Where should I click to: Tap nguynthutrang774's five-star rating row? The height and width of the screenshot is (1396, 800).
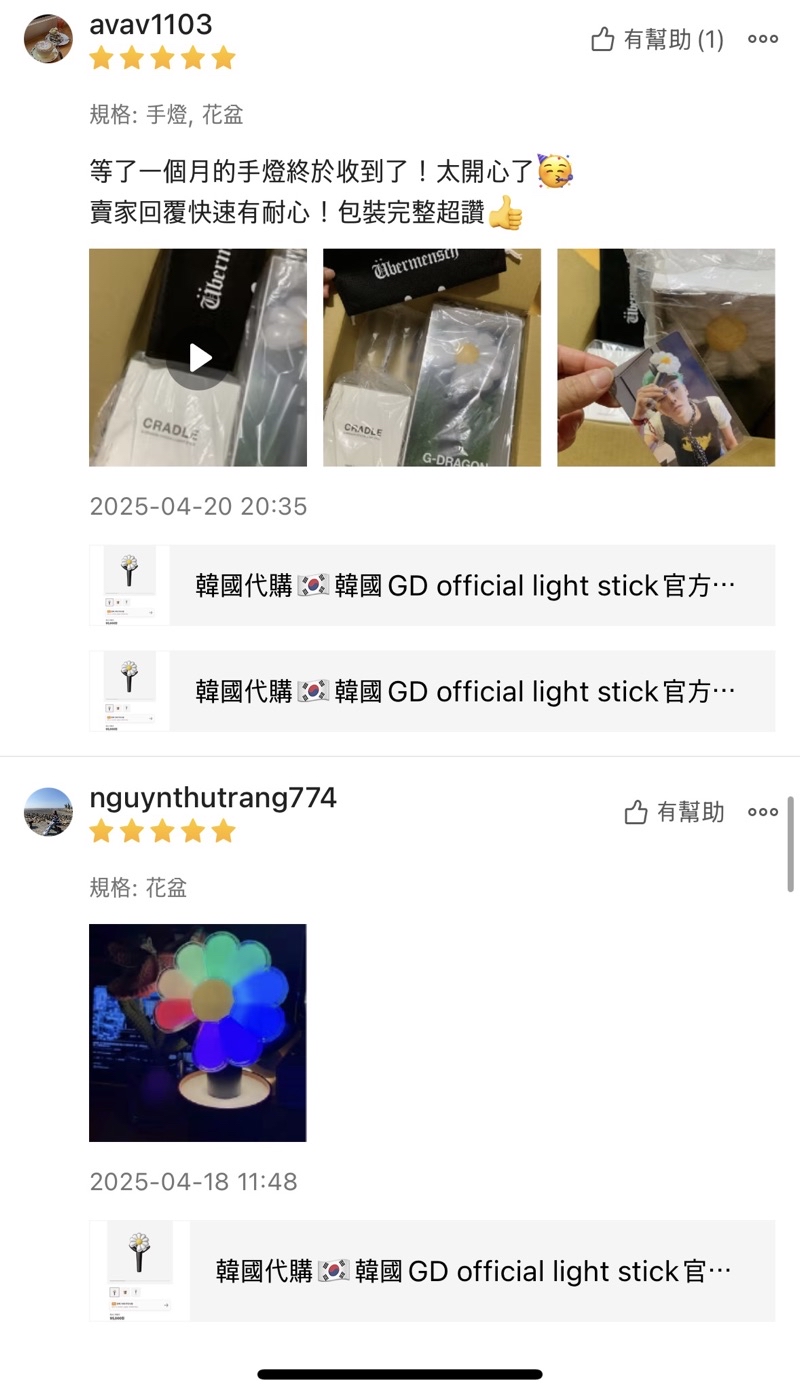coord(161,830)
